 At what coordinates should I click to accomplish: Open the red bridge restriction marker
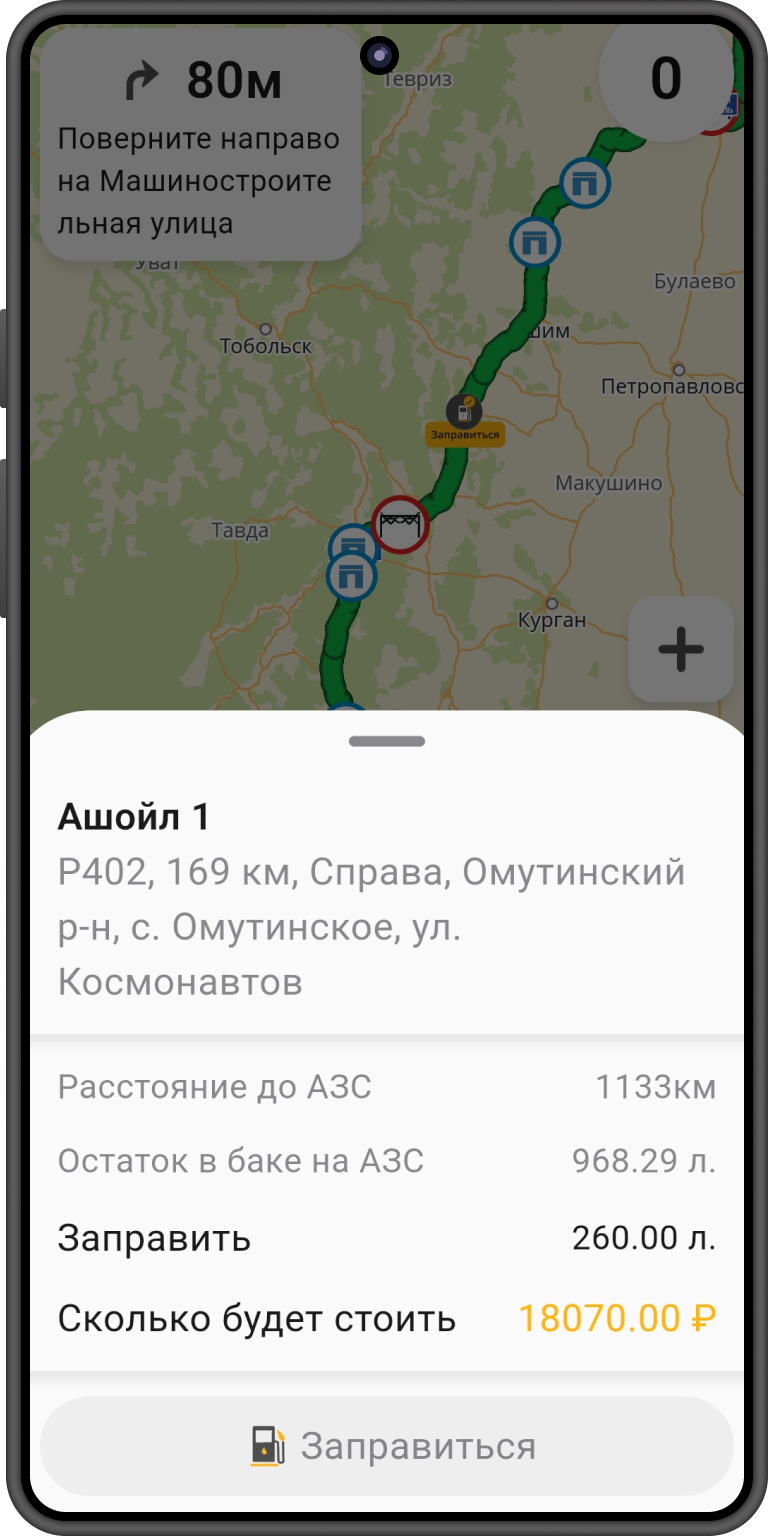[401, 524]
